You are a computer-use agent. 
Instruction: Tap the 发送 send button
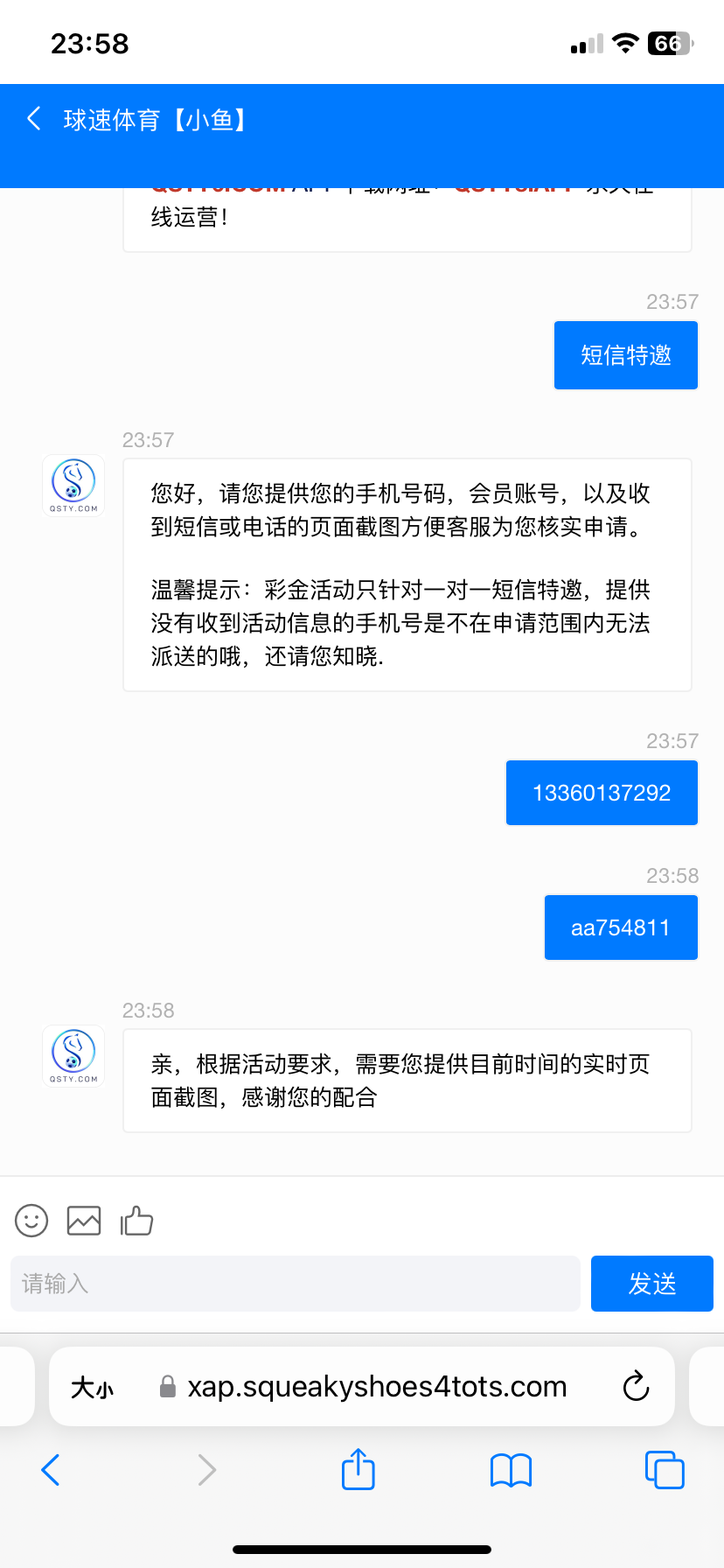click(x=651, y=1284)
